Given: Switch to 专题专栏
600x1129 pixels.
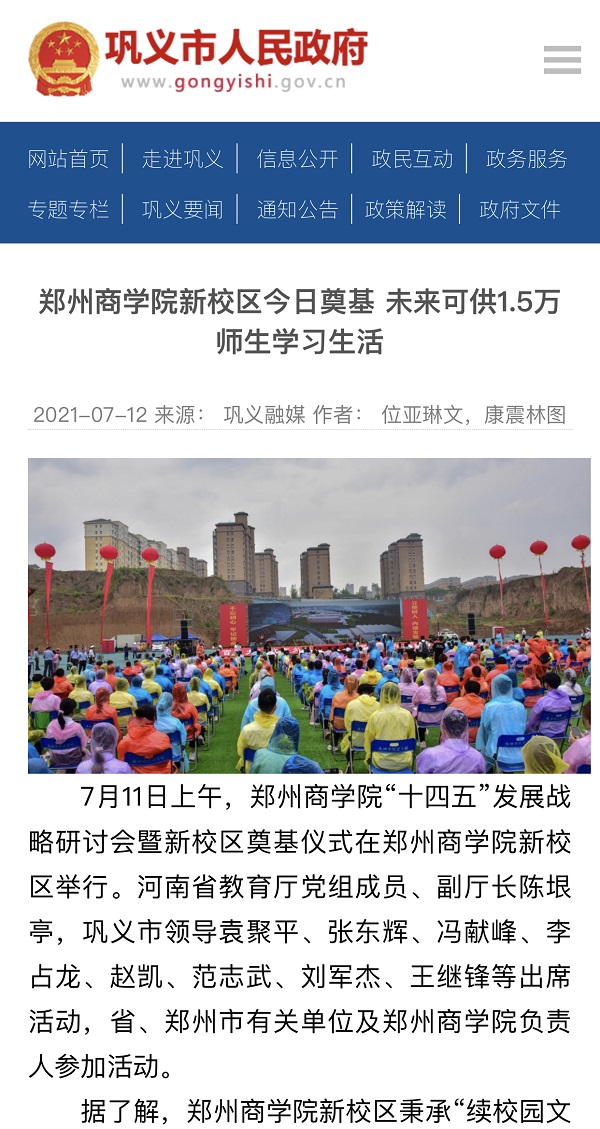Looking at the screenshot, I should [x=68, y=210].
